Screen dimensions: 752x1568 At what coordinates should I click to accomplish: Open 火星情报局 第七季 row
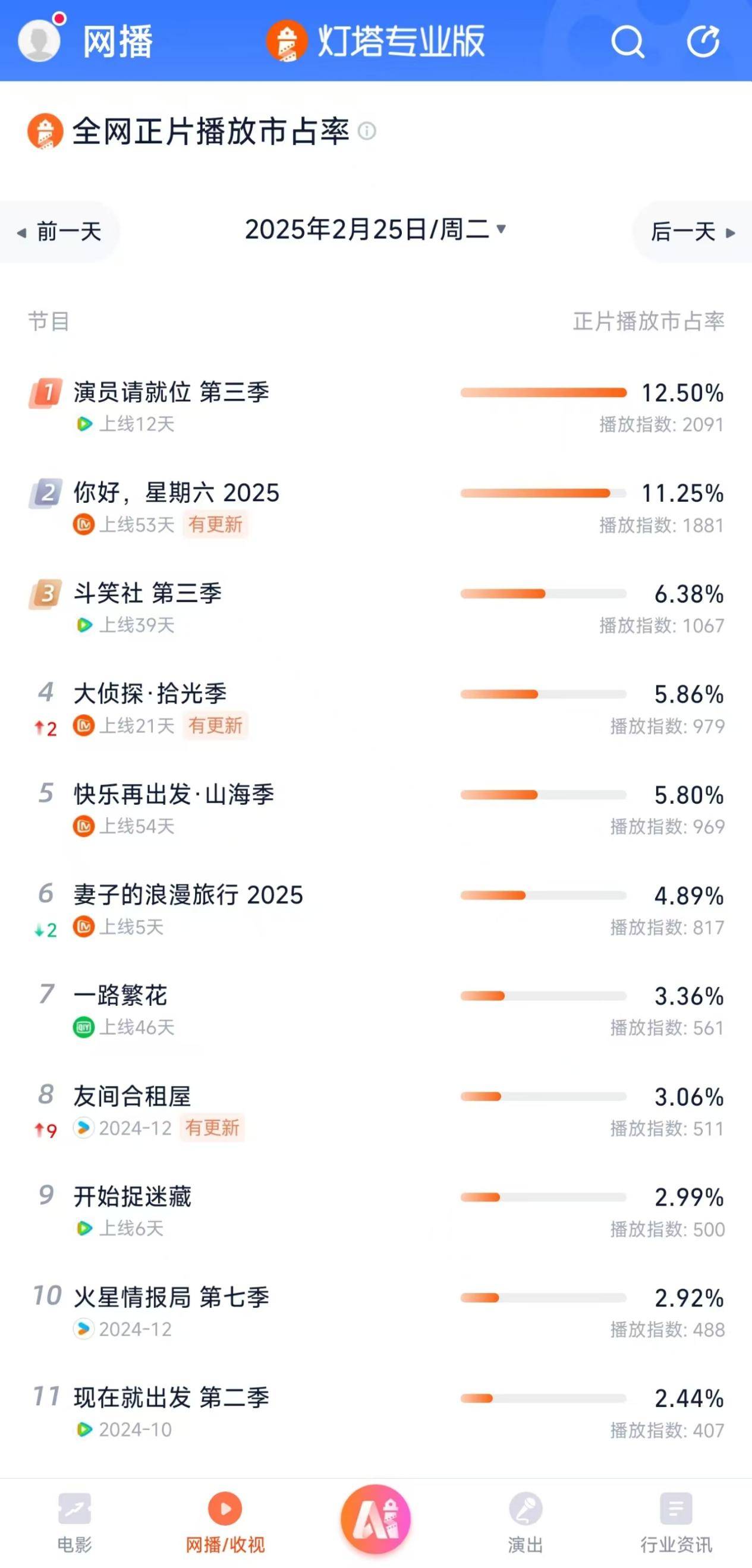click(376, 1312)
